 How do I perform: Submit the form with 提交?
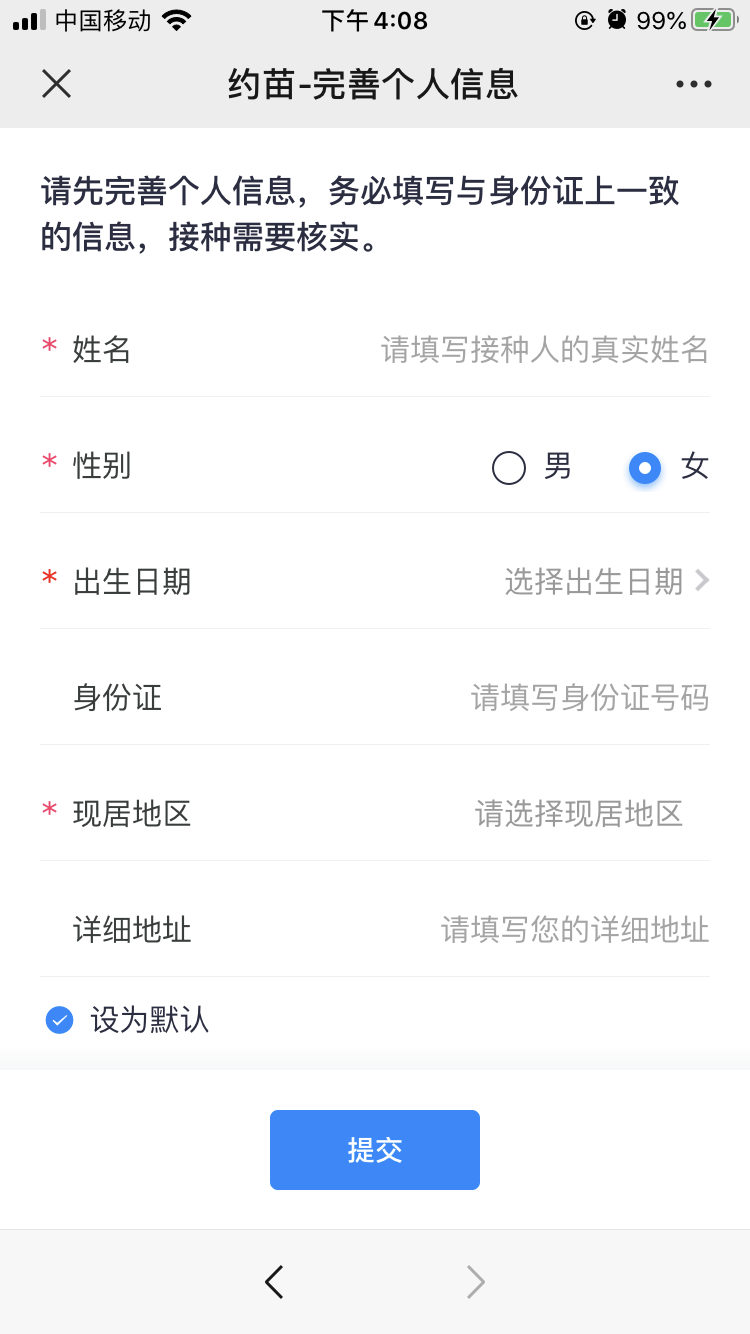[375, 1150]
